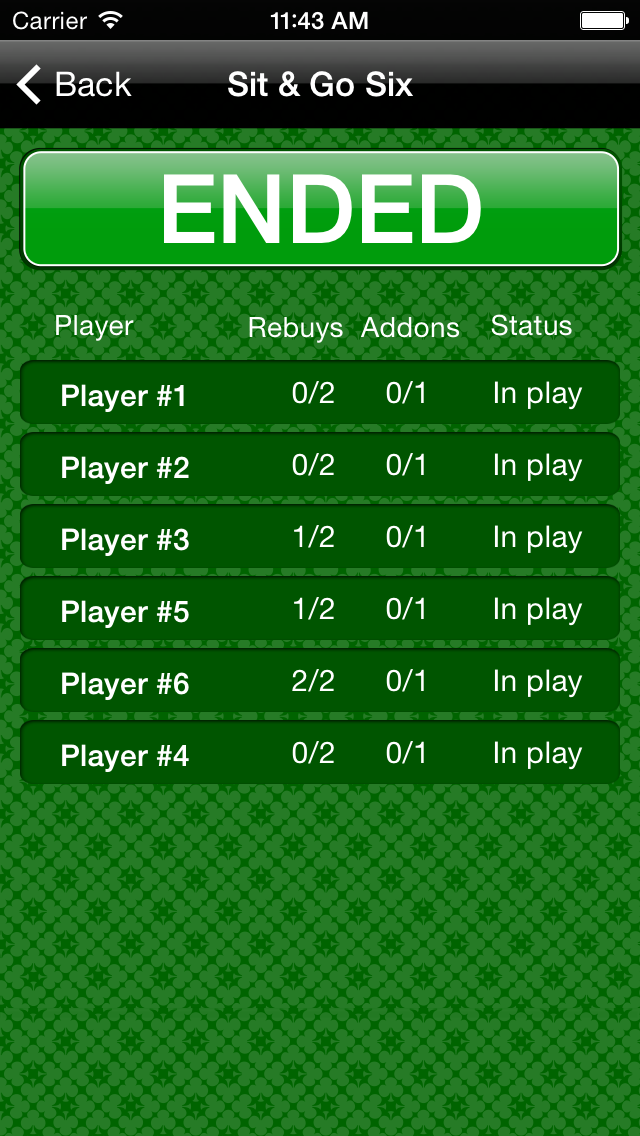Open Player #3 details

click(x=320, y=536)
